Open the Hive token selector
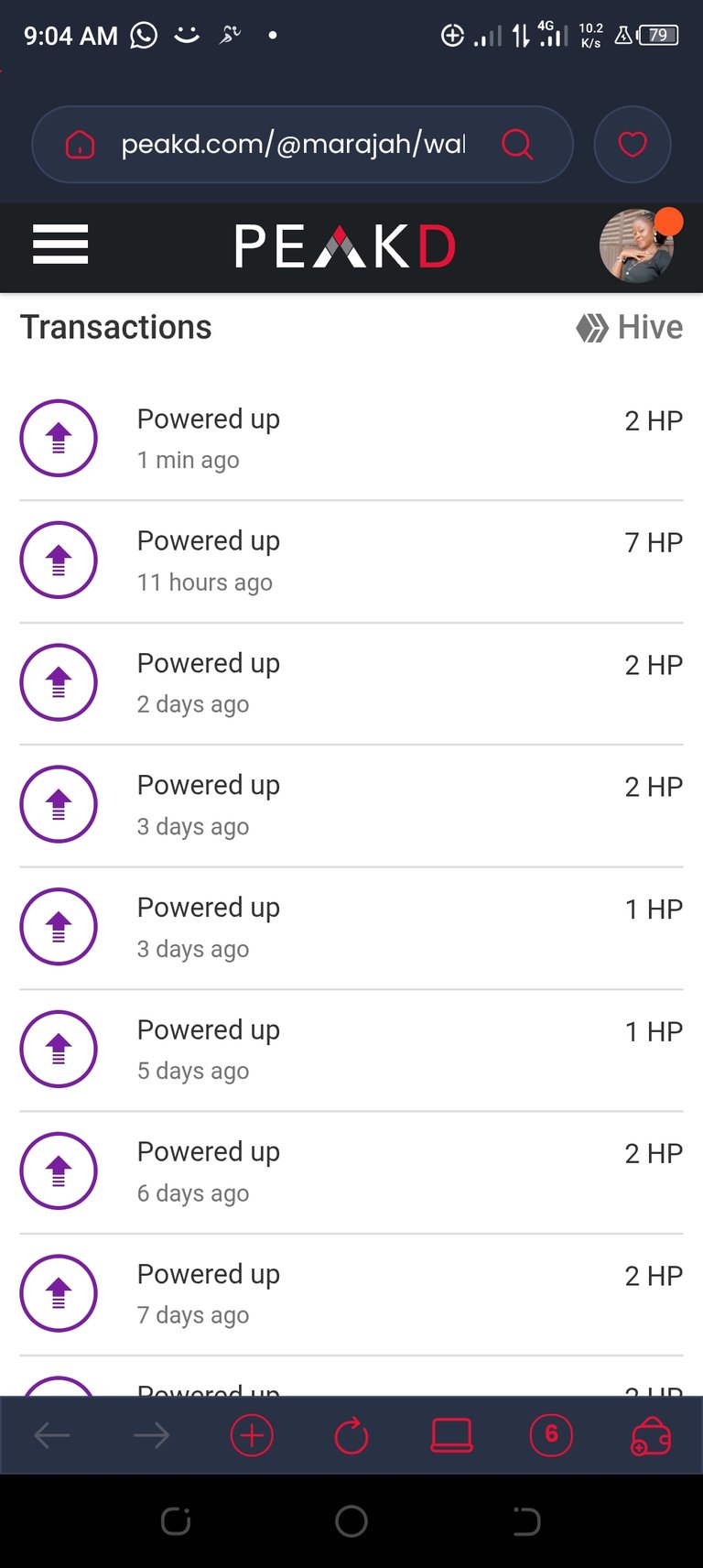This screenshot has width=703, height=1568. pos(630,327)
